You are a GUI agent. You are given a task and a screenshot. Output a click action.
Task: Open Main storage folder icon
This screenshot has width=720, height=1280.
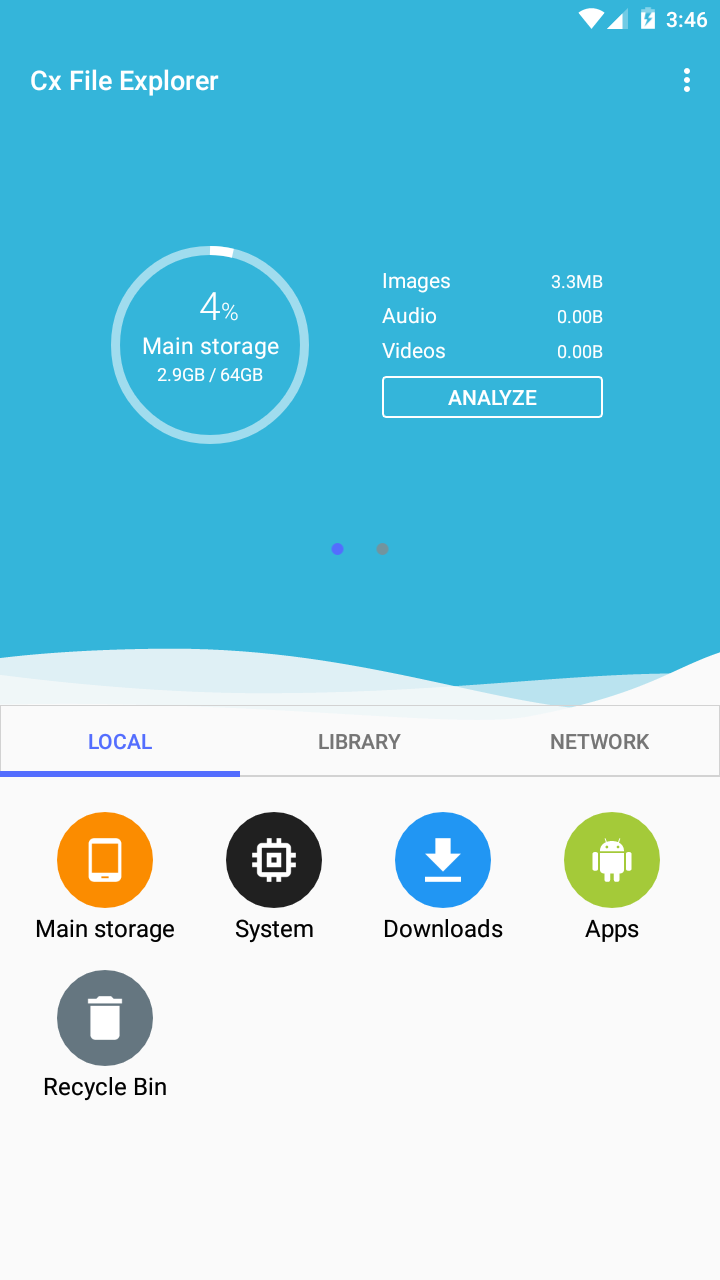(x=105, y=860)
